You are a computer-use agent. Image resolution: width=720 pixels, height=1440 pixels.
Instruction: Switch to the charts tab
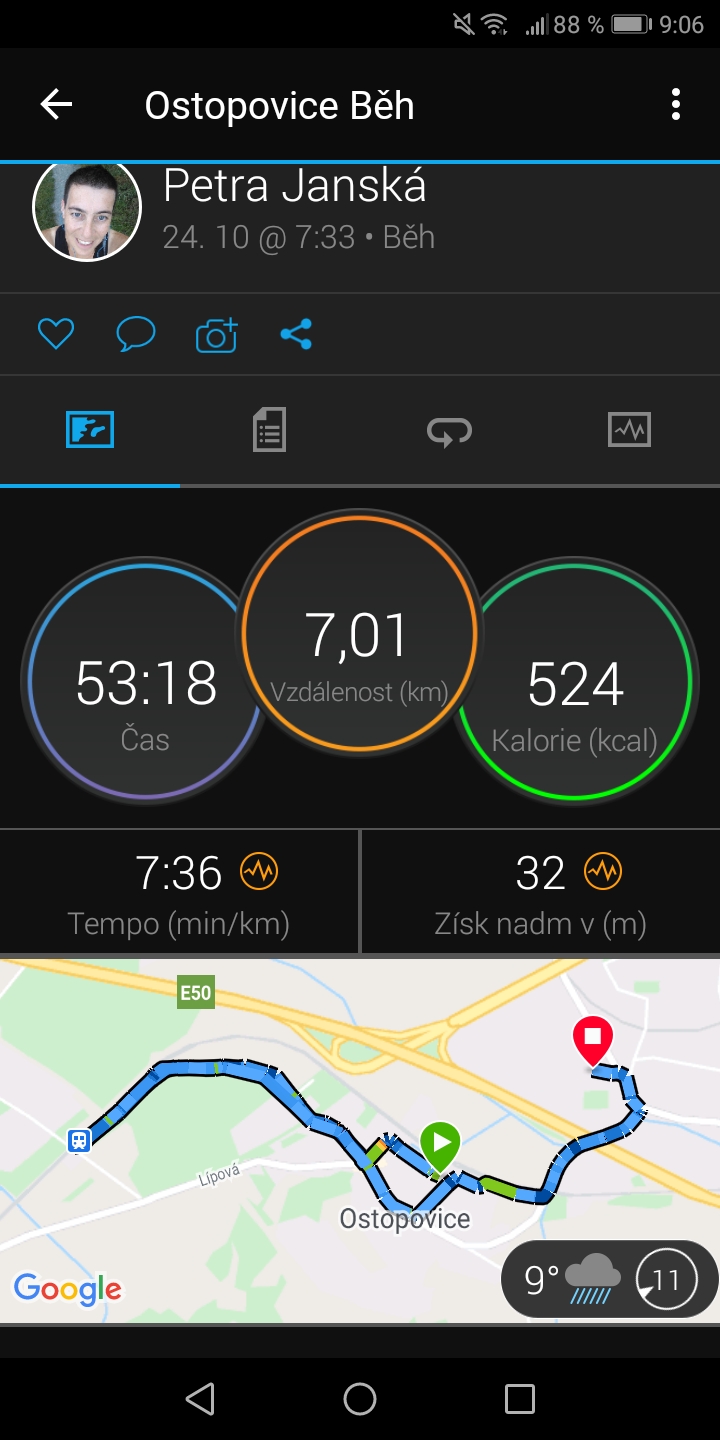click(630, 430)
